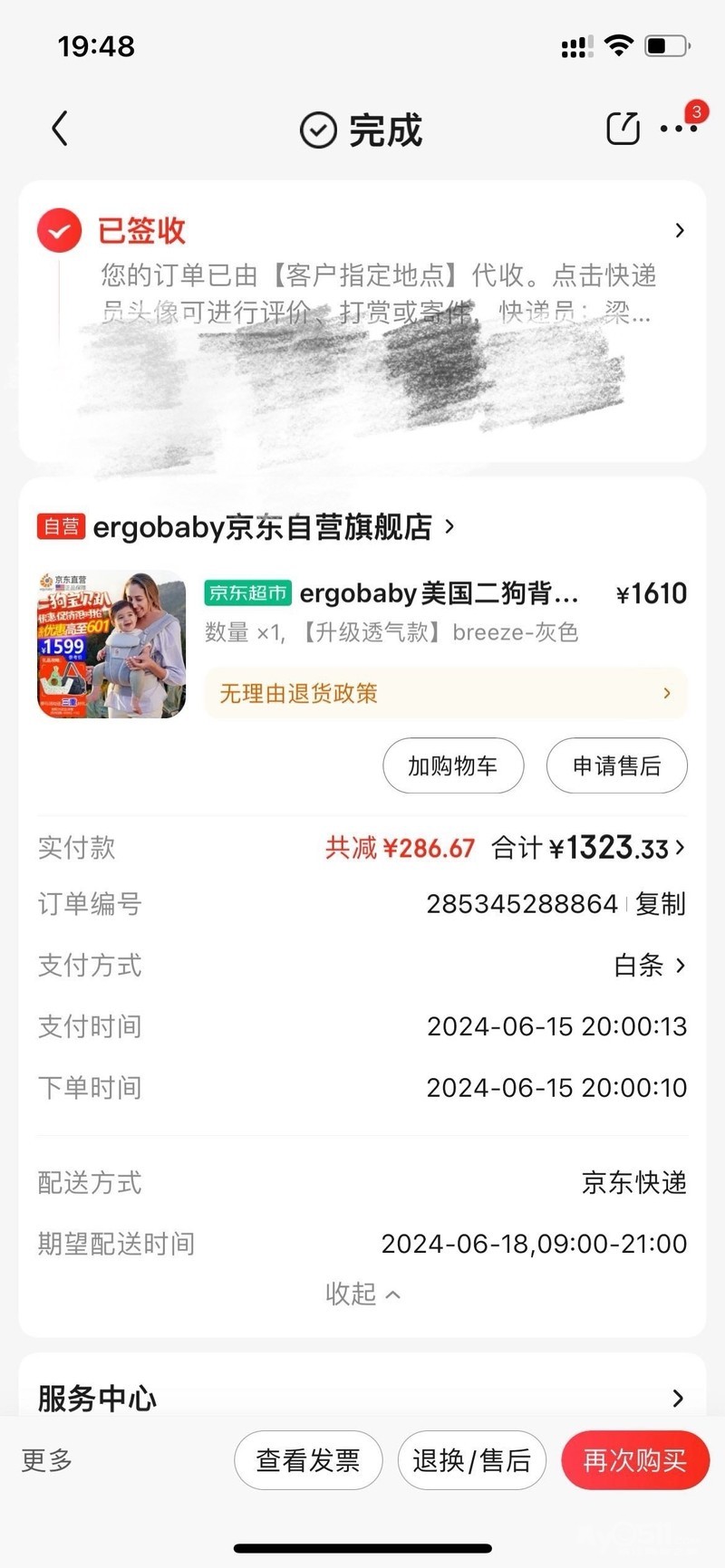The width and height of the screenshot is (725, 1568).
Task: View the 无理由退货政策 return policy
Action: [x=445, y=694]
